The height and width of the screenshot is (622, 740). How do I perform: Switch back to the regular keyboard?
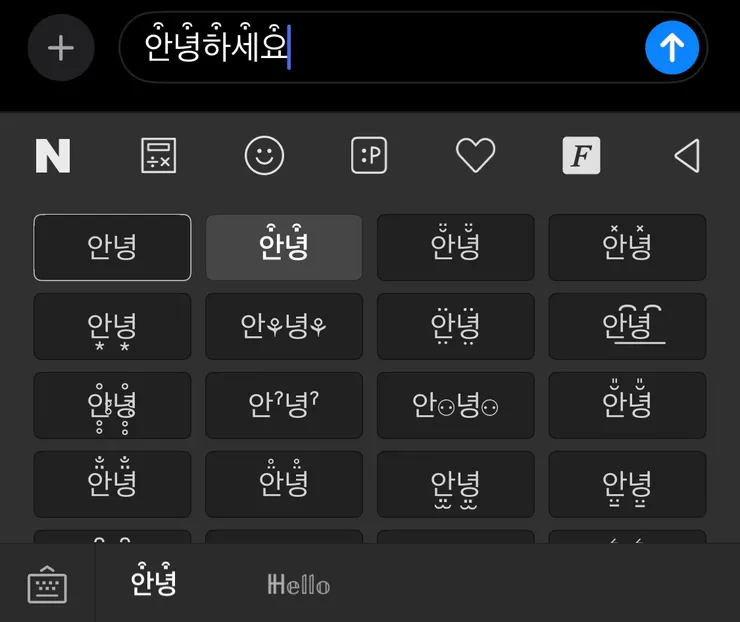pos(47,584)
